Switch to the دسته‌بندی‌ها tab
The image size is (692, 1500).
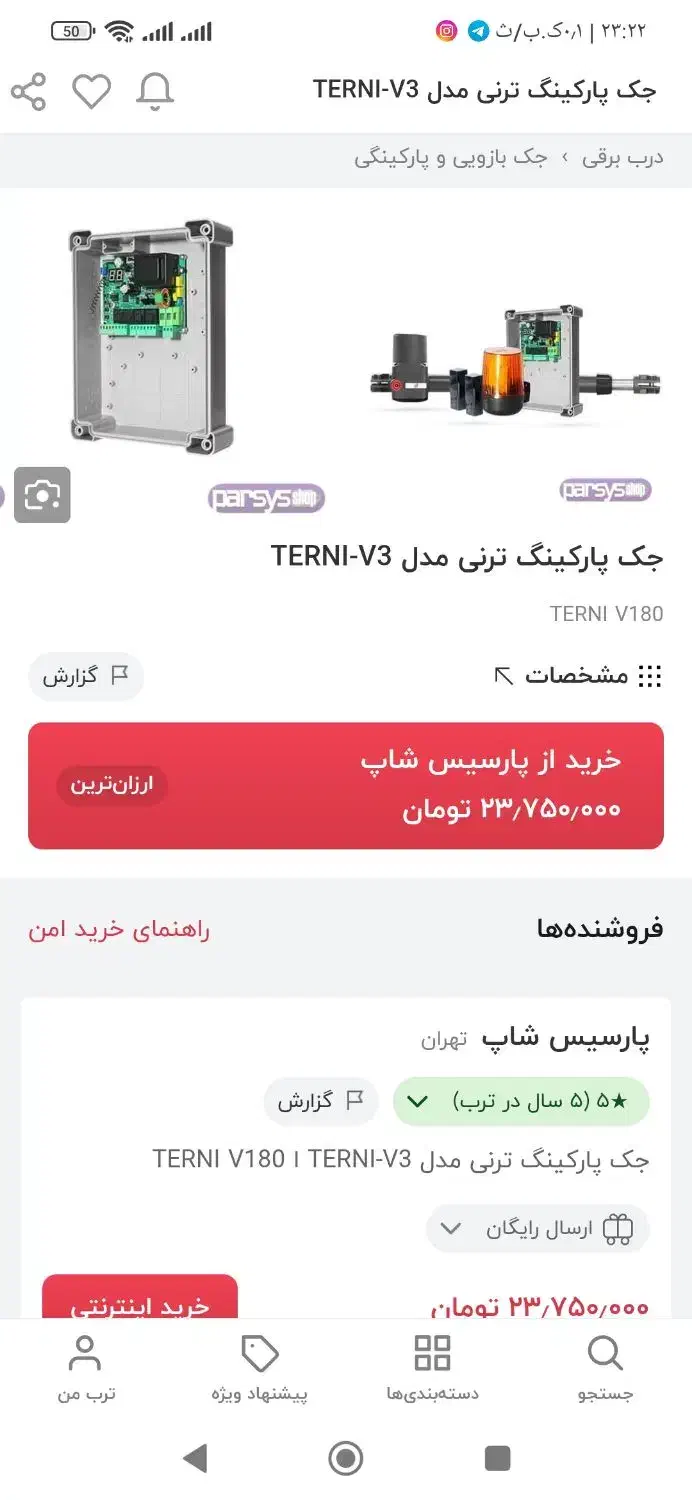tap(432, 1370)
